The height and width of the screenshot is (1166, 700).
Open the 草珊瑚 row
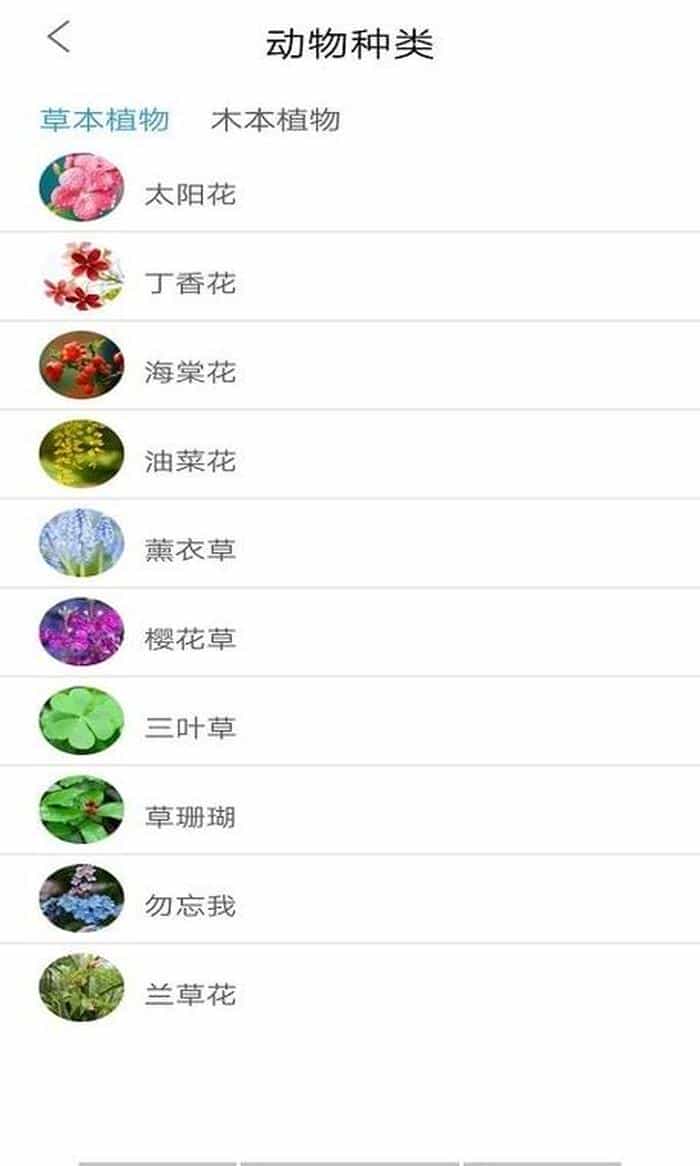pos(190,817)
